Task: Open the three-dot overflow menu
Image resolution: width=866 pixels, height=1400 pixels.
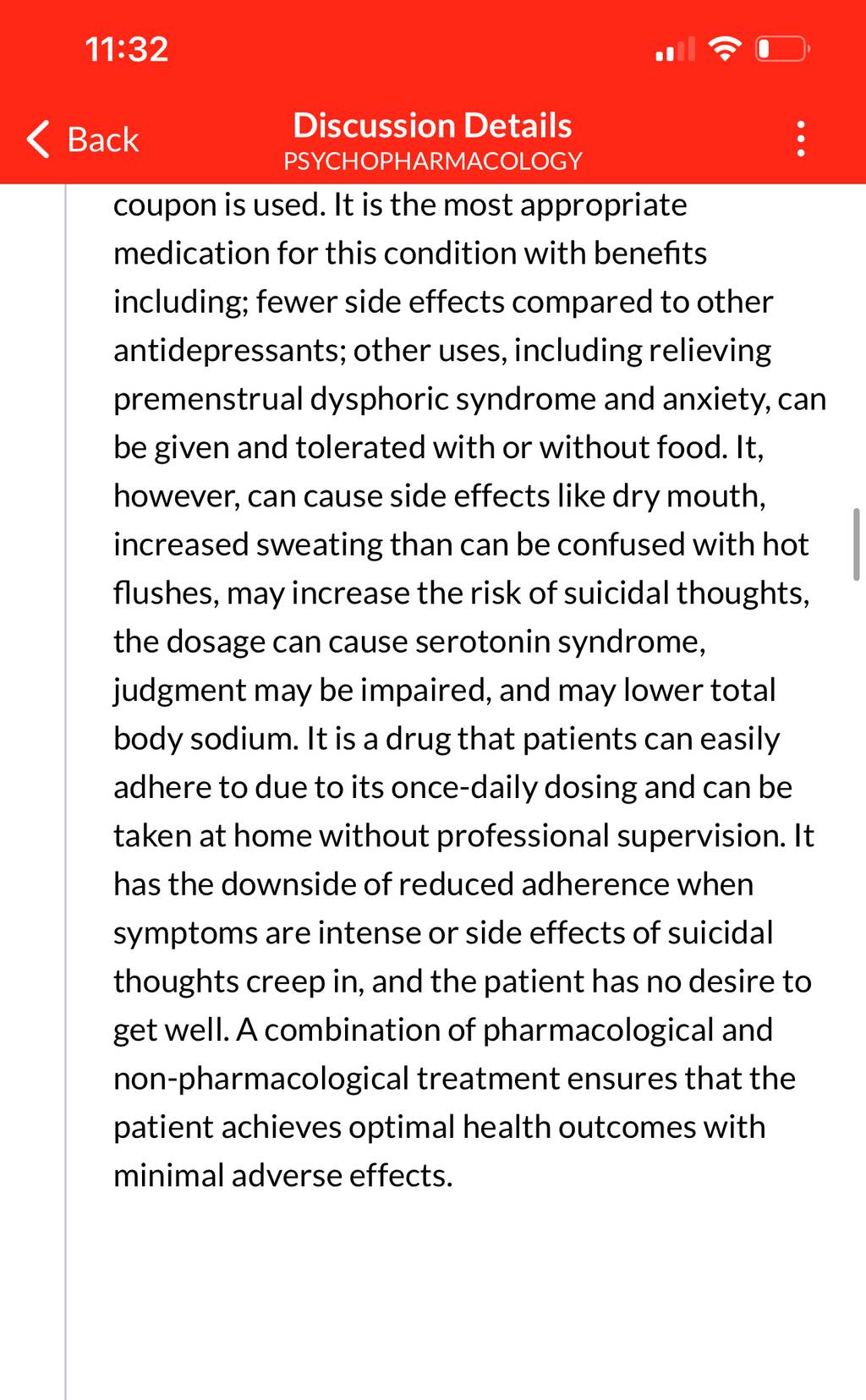Action: click(801, 139)
